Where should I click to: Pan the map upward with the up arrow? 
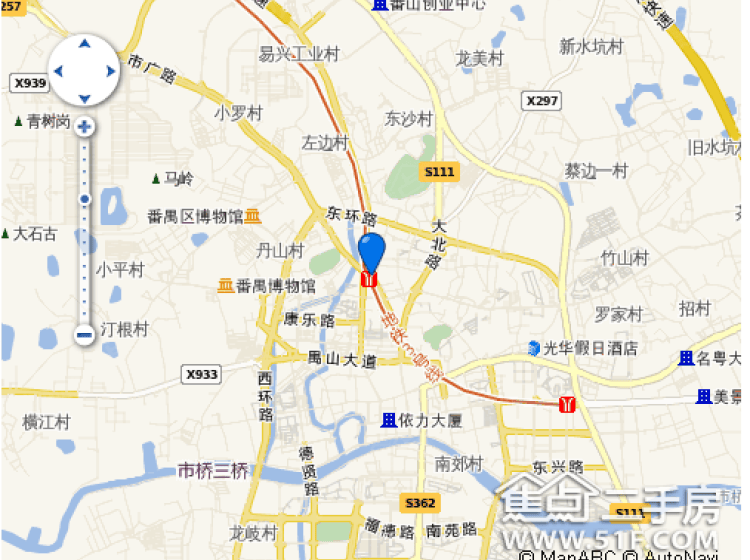coord(84,44)
